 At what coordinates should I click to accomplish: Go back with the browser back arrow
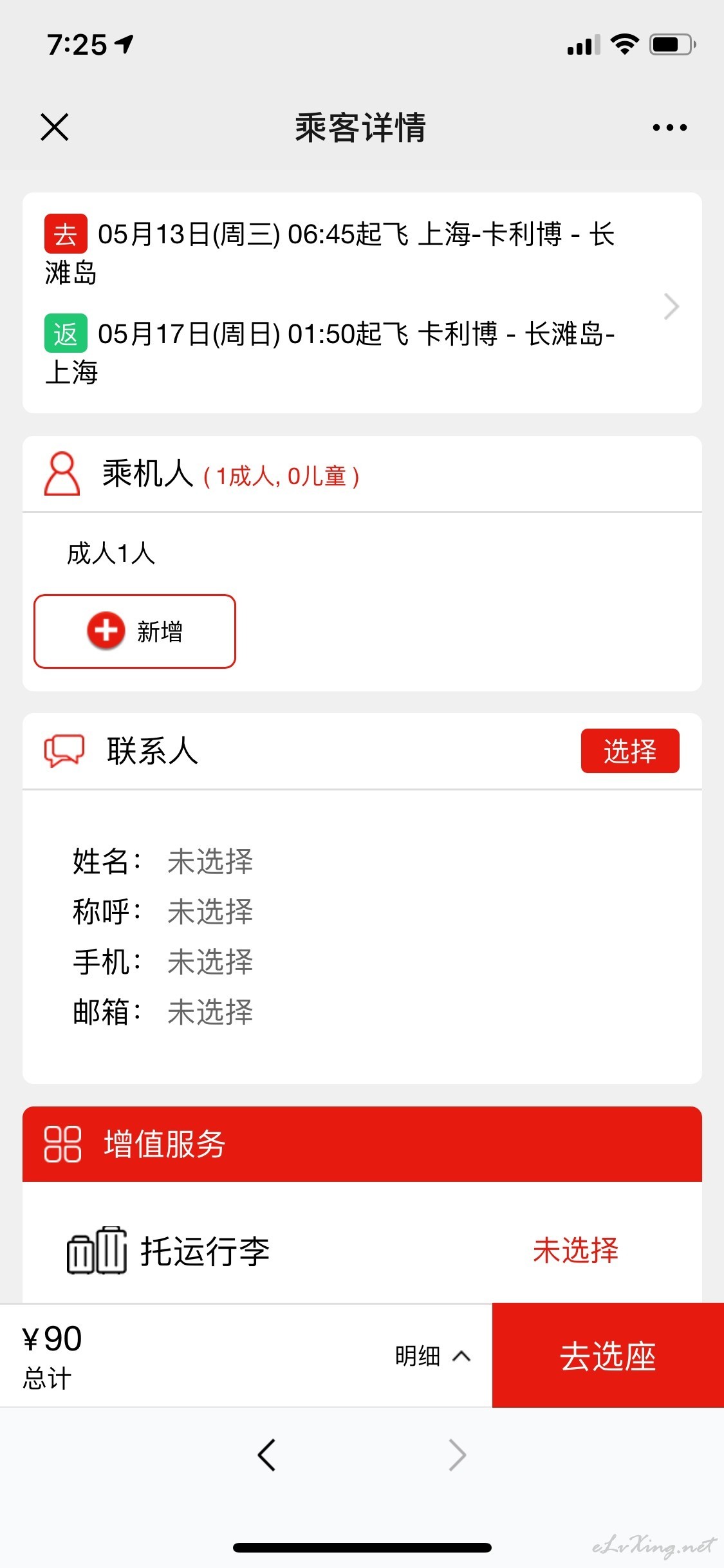pyautogui.click(x=266, y=1455)
